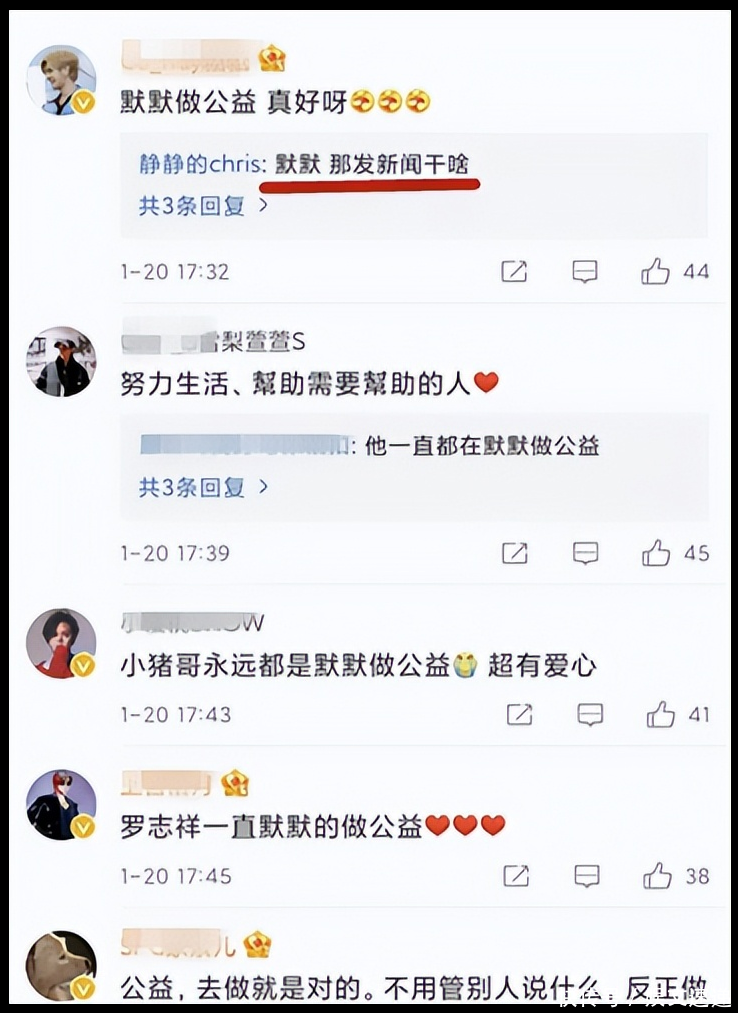Like the 小猪哥永远都是默默做公益 comment
Screen dimensions: 738x1013
[x=660, y=714]
